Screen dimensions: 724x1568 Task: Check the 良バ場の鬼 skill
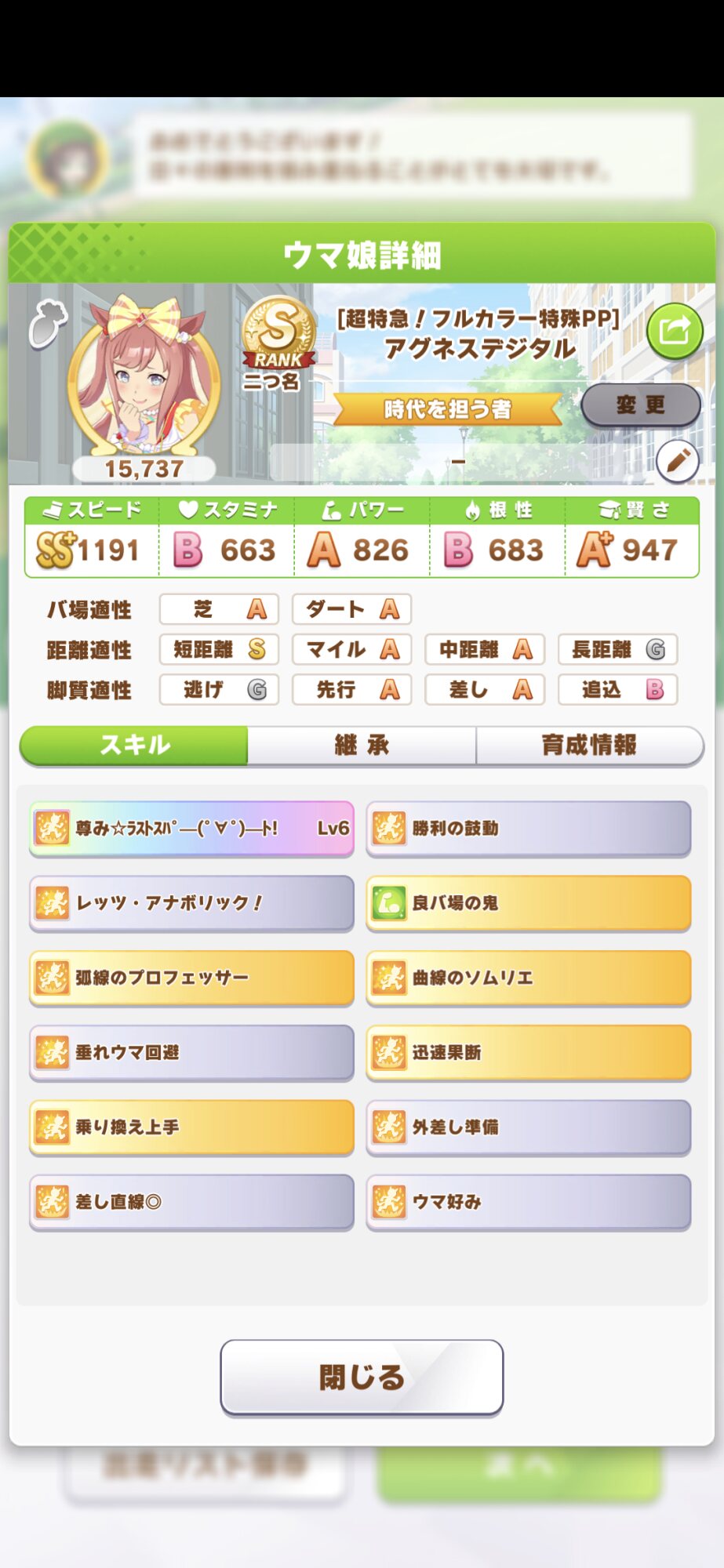528,903
